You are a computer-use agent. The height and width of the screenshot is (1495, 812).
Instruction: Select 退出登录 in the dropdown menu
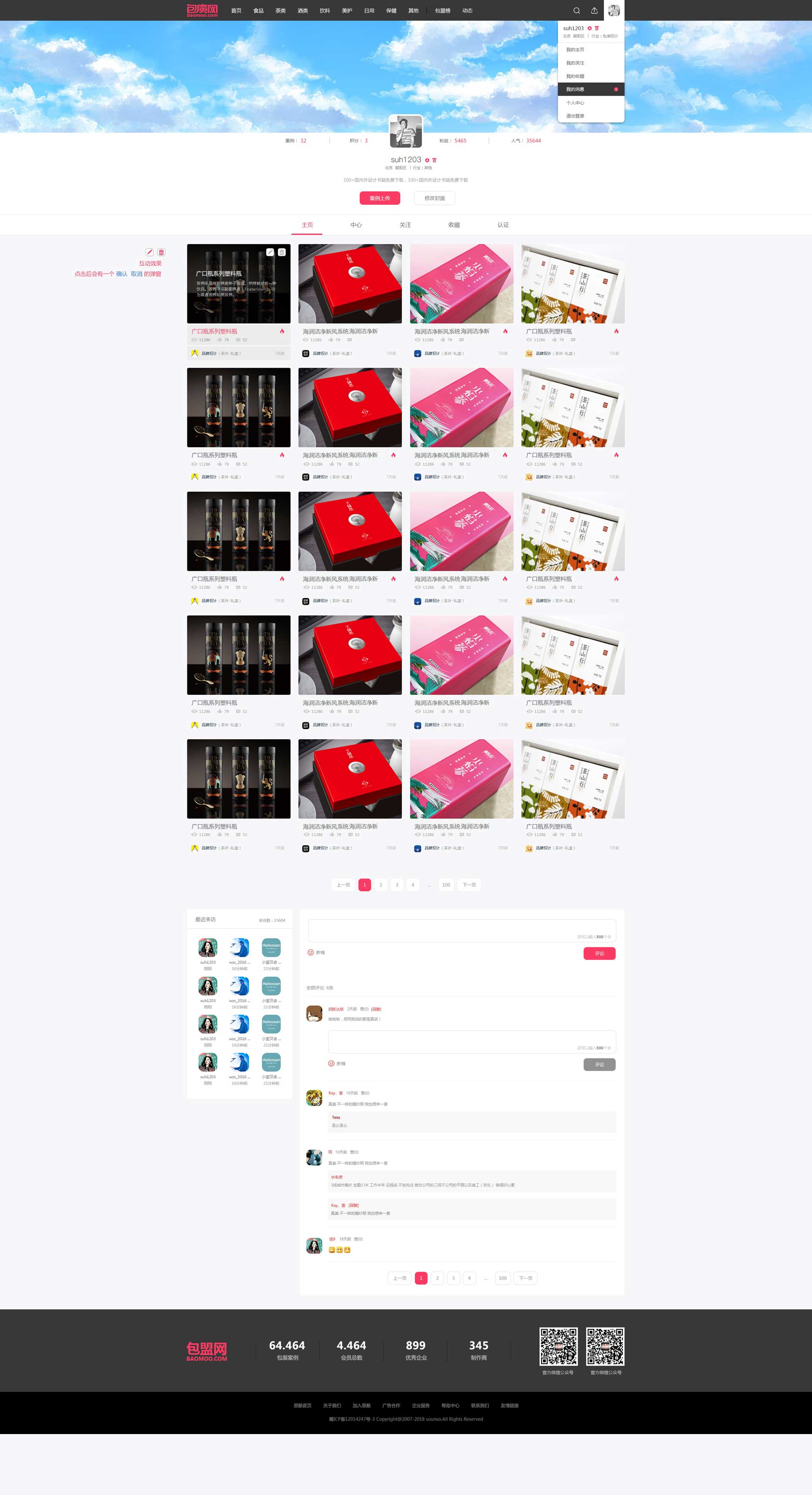click(575, 116)
